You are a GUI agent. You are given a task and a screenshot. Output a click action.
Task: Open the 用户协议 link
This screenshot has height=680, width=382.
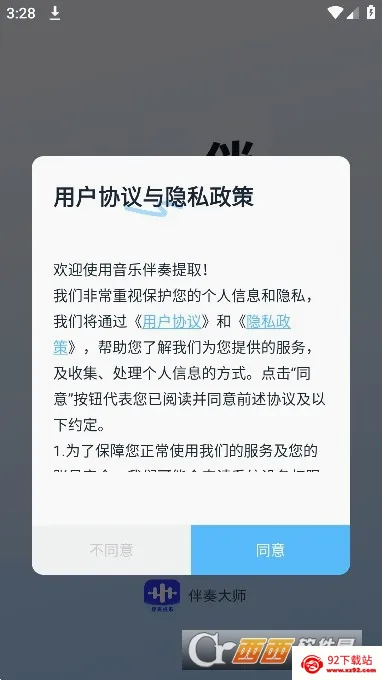point(172,322)
